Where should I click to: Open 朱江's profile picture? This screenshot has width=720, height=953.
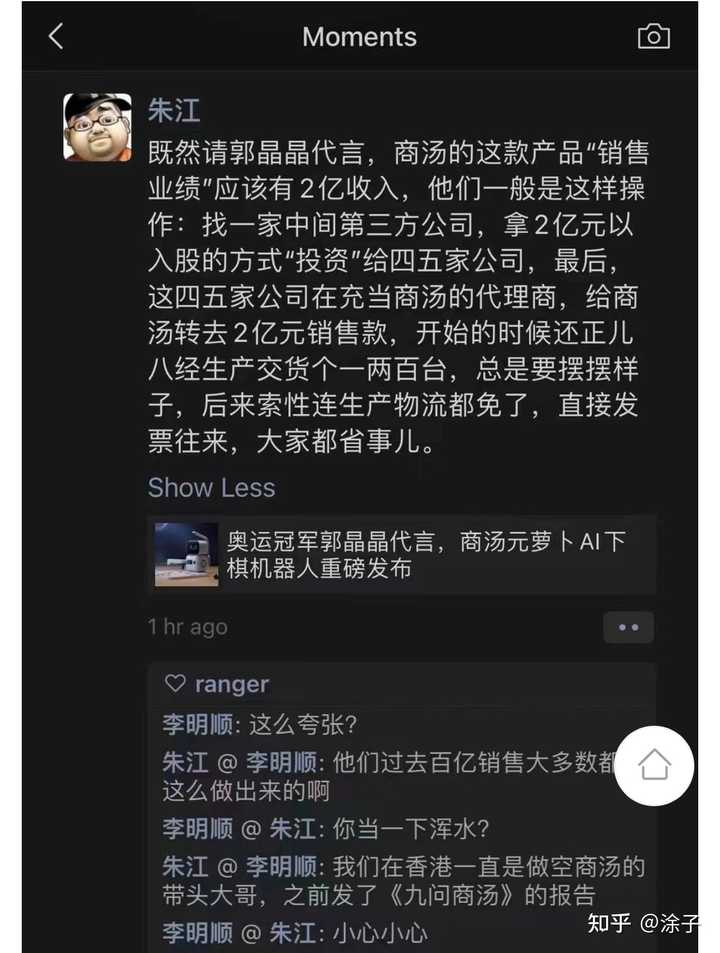tap(98, 128)
